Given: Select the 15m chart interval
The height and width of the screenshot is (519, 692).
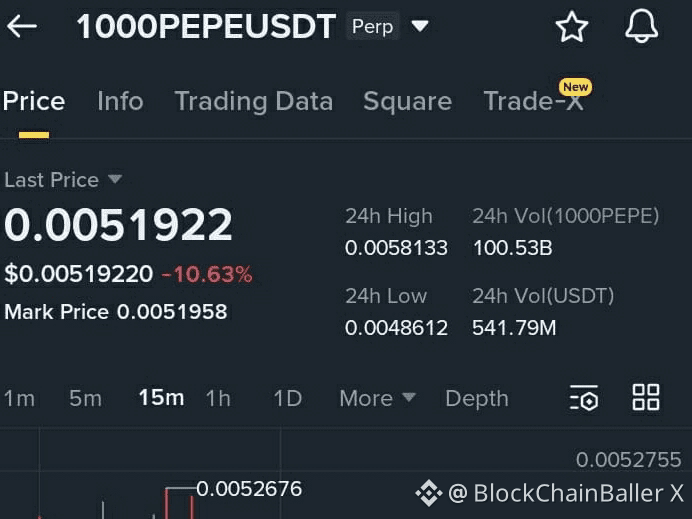Looking at the screenshot, I should pyautogui.click(x=161, y=398).
